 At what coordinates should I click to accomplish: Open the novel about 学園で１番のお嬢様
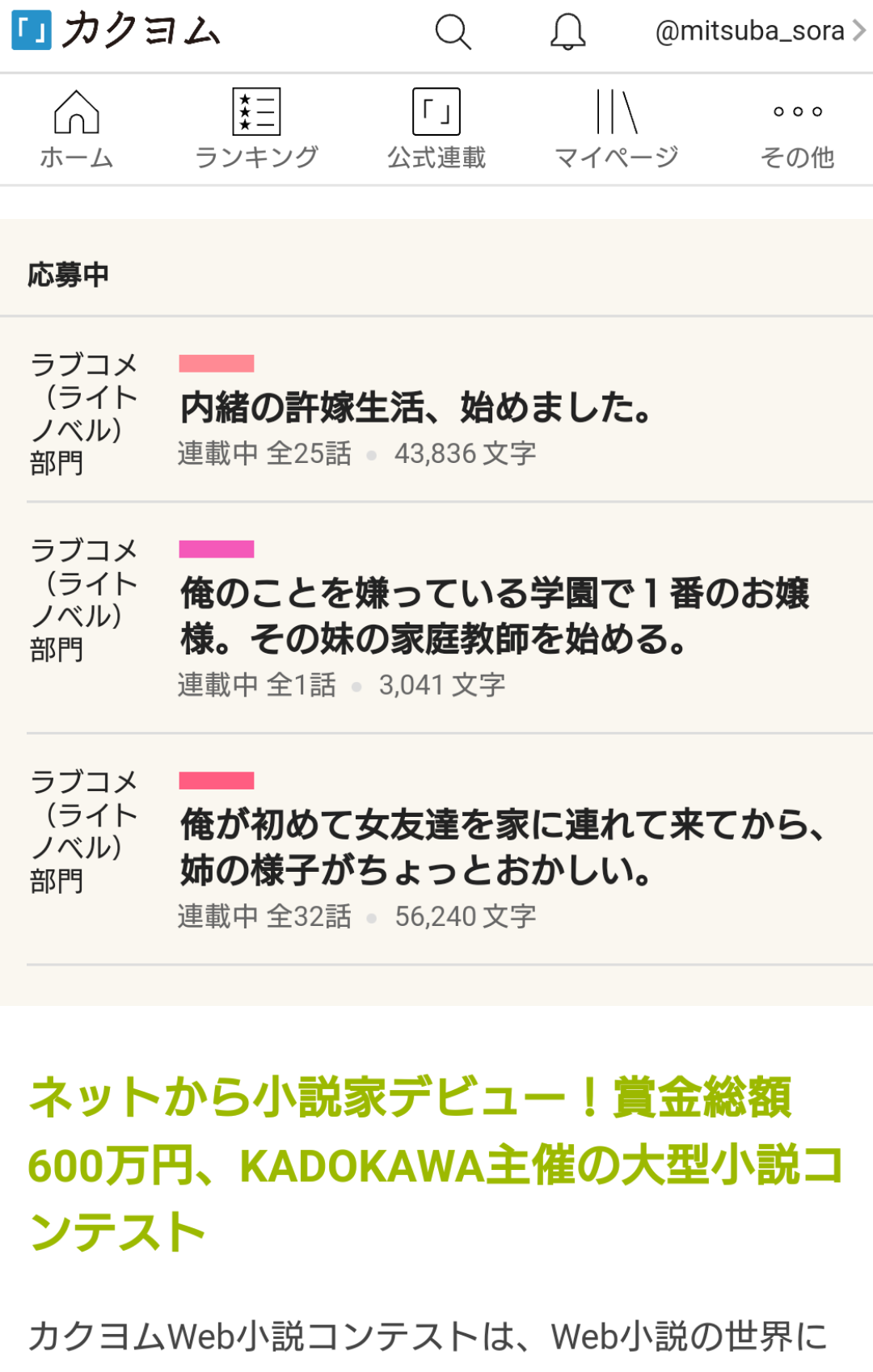click(495, 616)
